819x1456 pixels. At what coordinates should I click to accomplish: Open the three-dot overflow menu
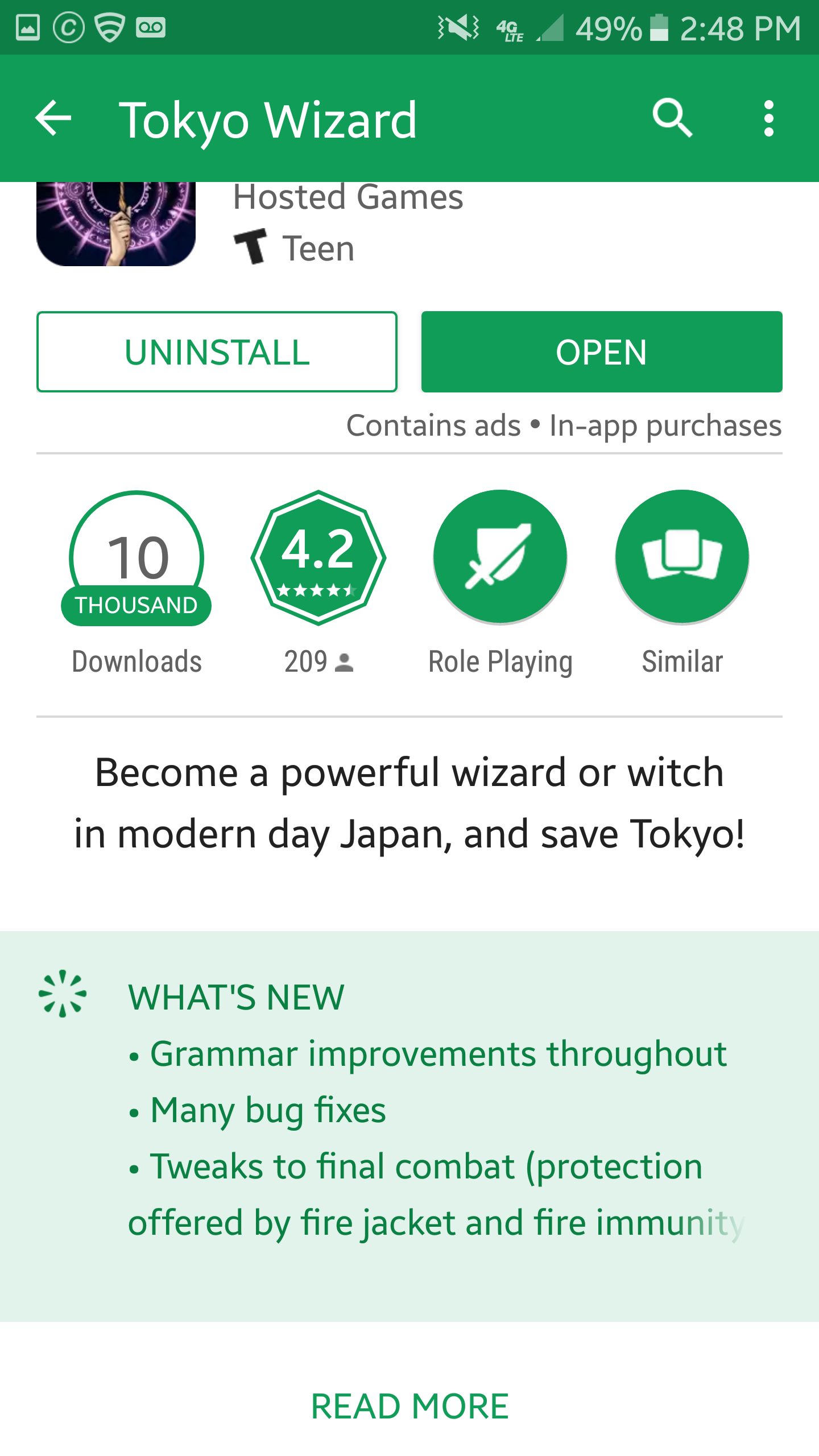coord(769,118)
